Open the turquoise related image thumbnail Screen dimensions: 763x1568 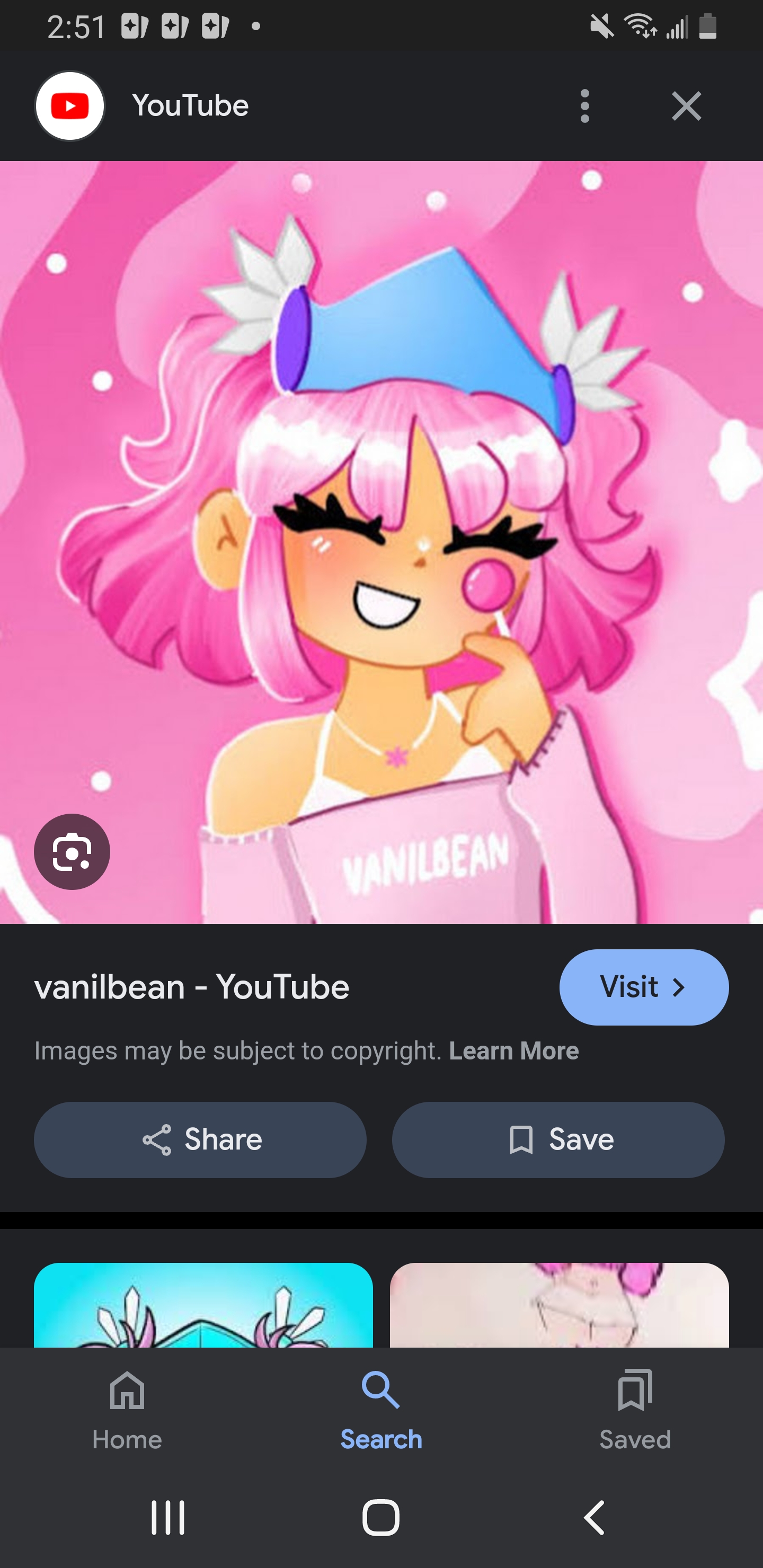203,1305
